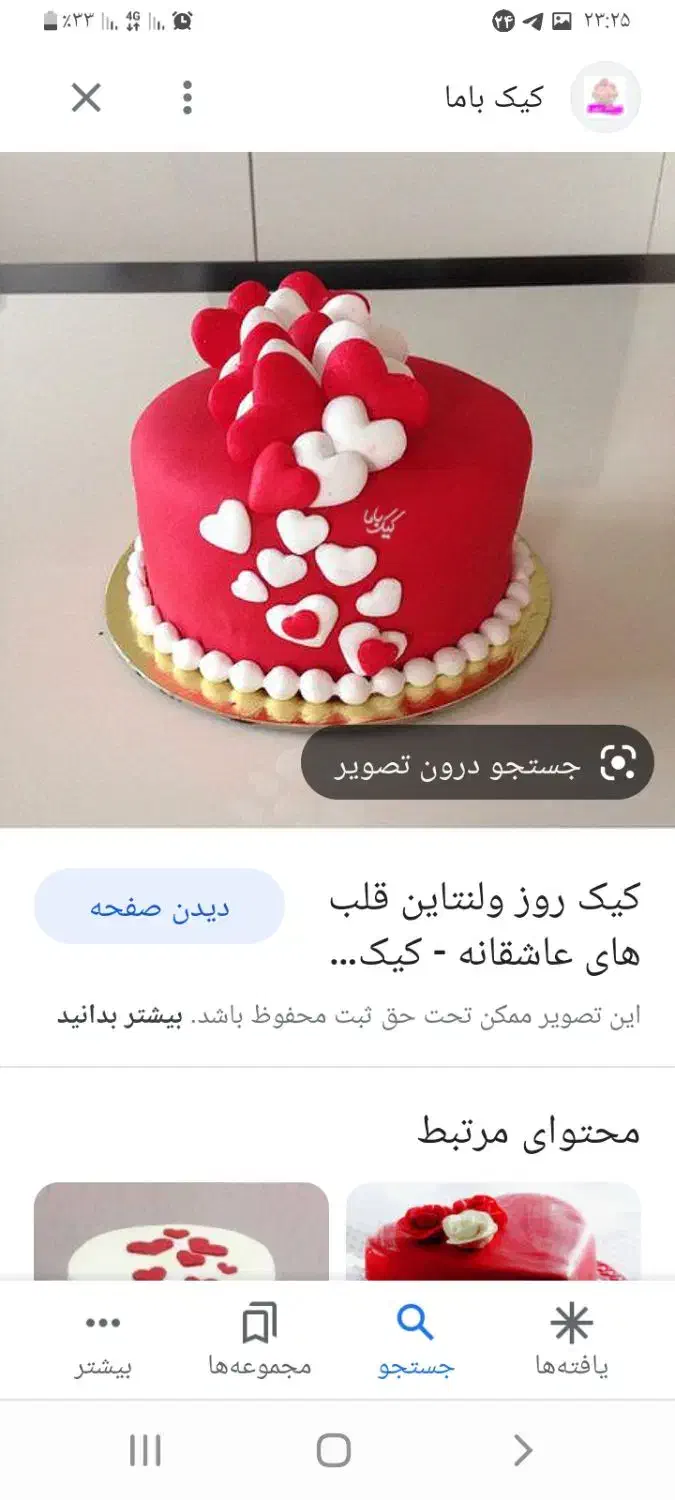The width and height of the screenshot is (675, 1500).
Task: Tap the دیدن صفحه button
Action: click(x=160, y=907)
